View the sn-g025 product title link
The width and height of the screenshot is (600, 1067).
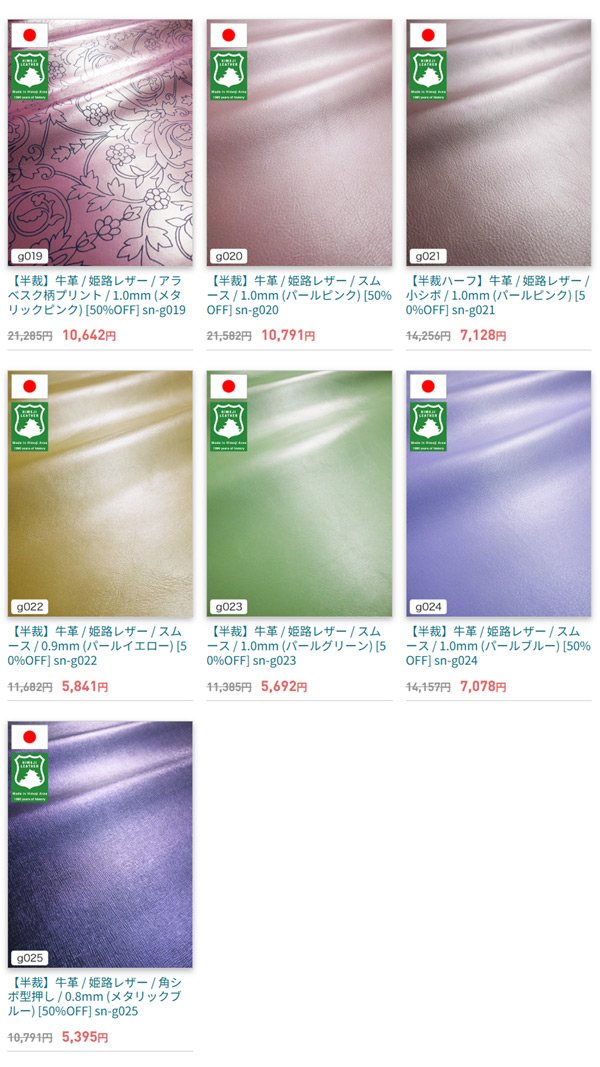click(x=100, y=997)
